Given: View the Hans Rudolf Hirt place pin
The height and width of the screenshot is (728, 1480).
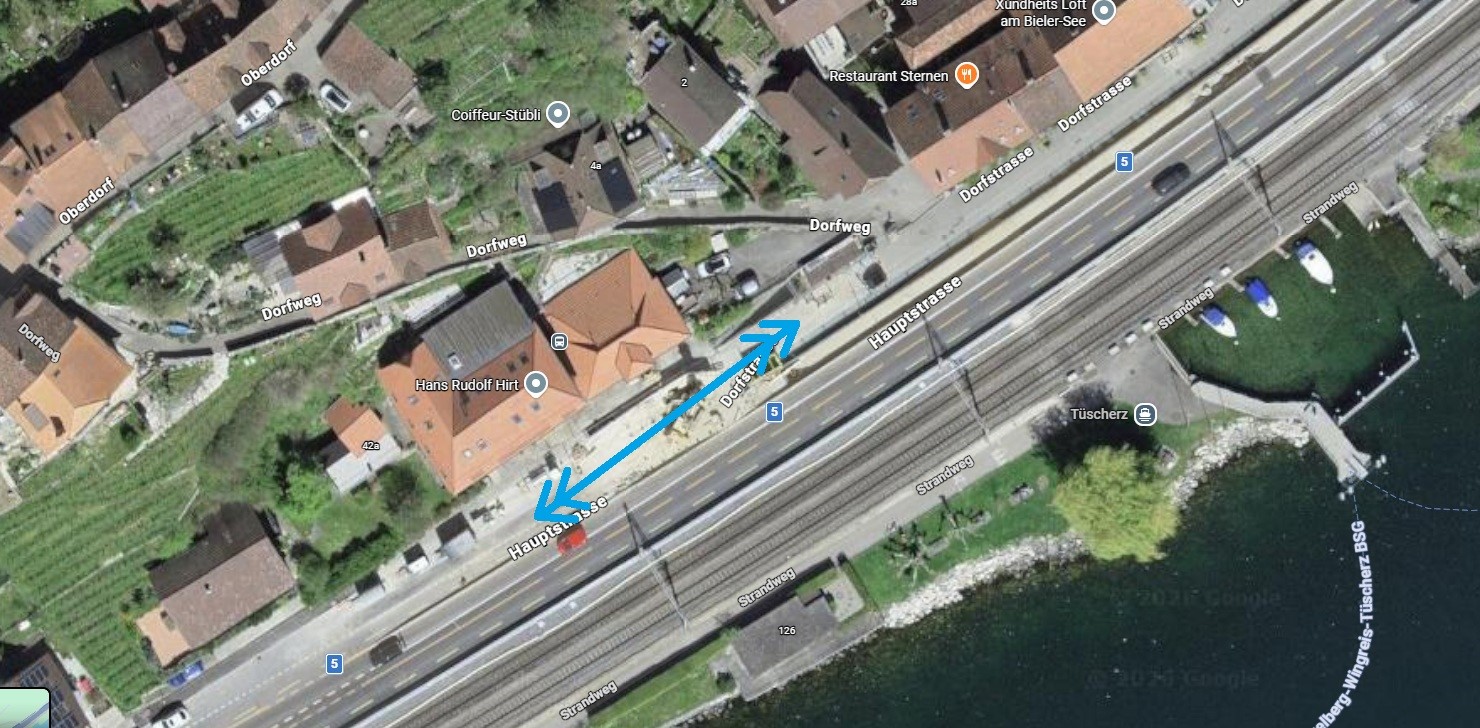Looking at the screenshot, I should point(537,384).
